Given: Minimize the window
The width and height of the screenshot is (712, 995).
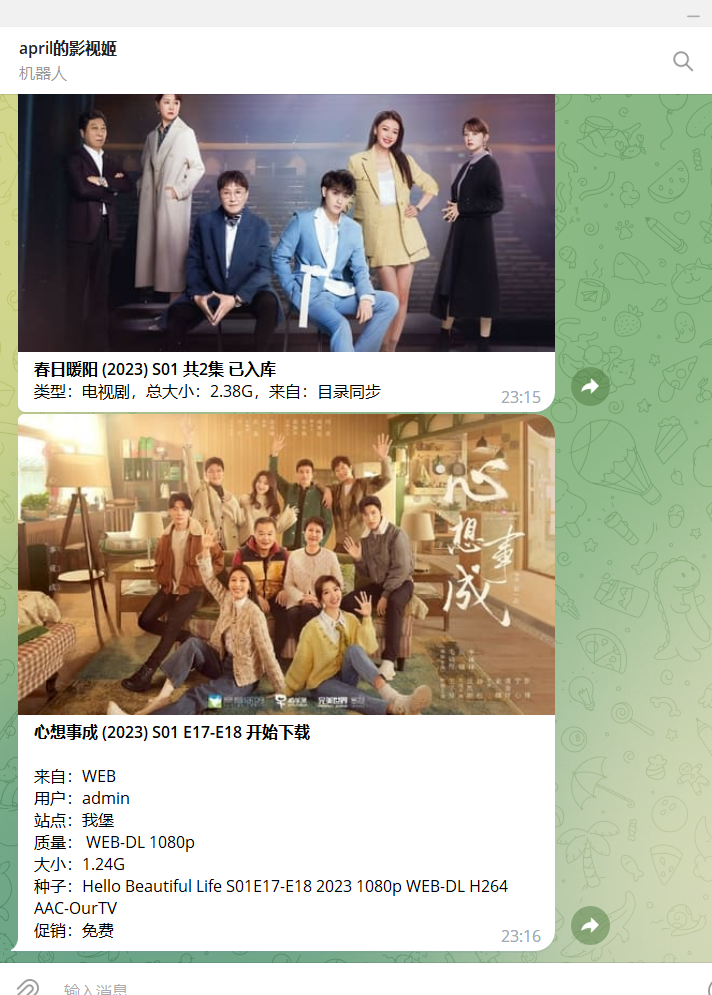Looking at the screenshot, I should 693,16.
